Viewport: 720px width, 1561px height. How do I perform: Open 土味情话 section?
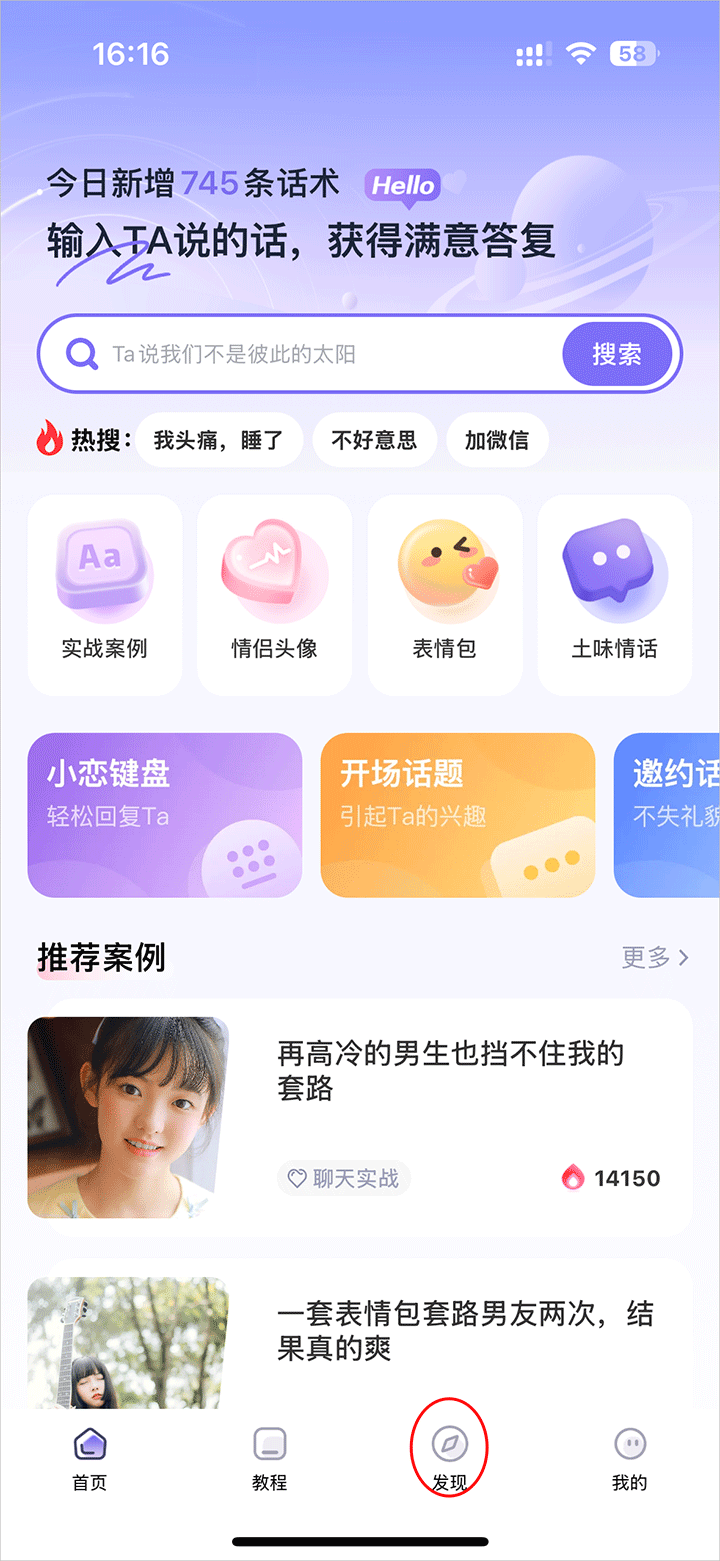pyautogui.click(x=615, y=595)
